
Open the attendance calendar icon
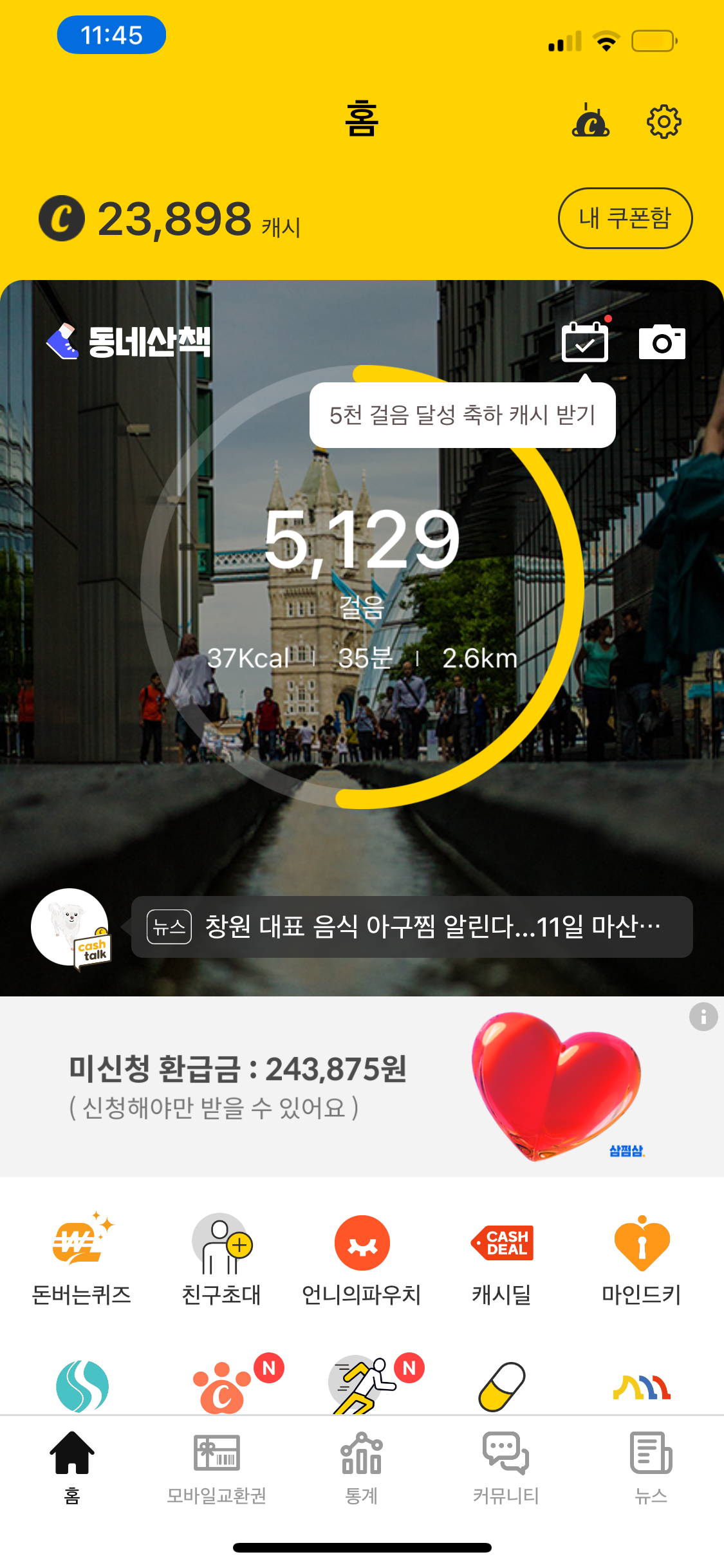pos(585,341)
